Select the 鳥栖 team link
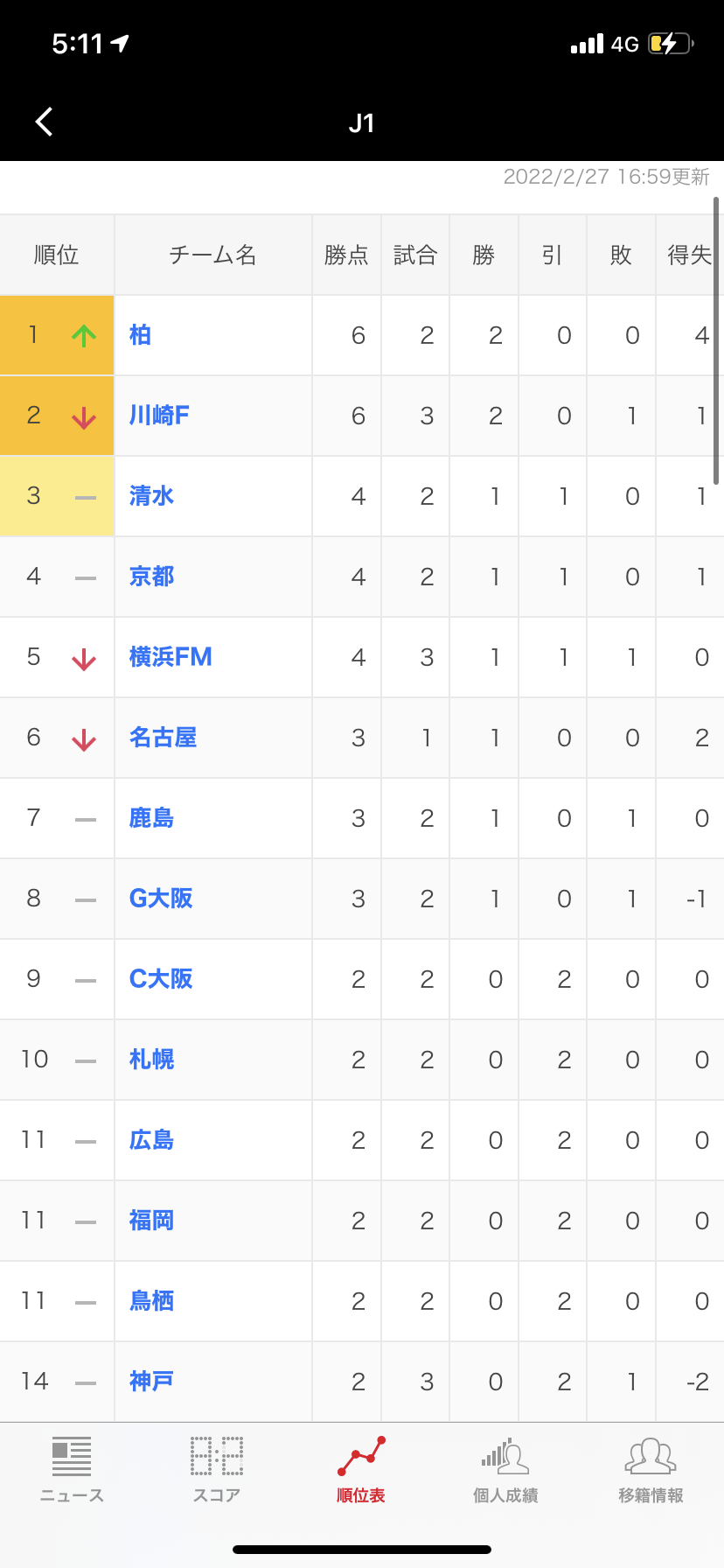The height and width of the screenshot is (1568, 724). (x=151, y=1301)
